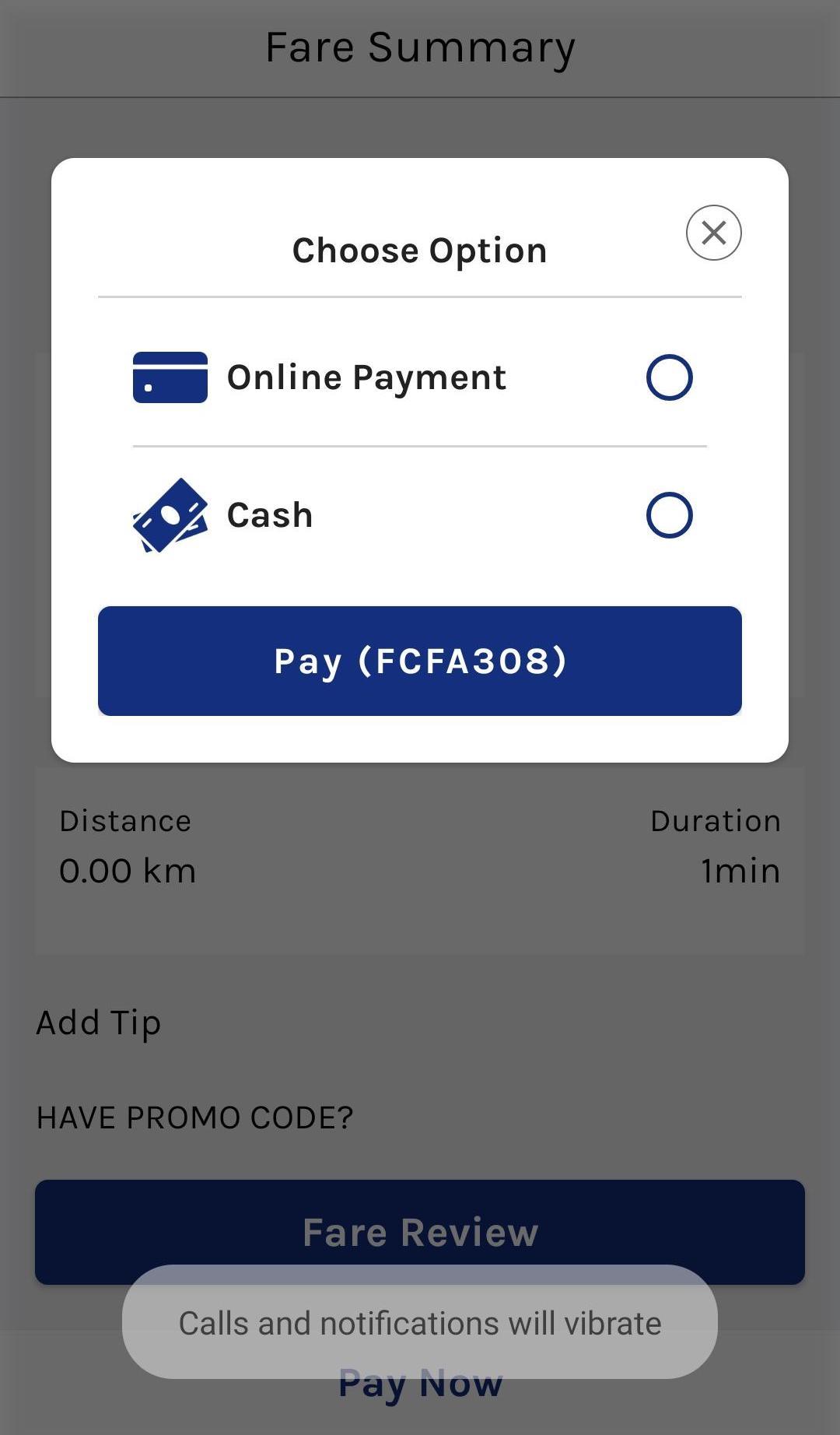Tap the Pay (FCFA308) button
840x1435 pixels.
(x=420, y=661)
